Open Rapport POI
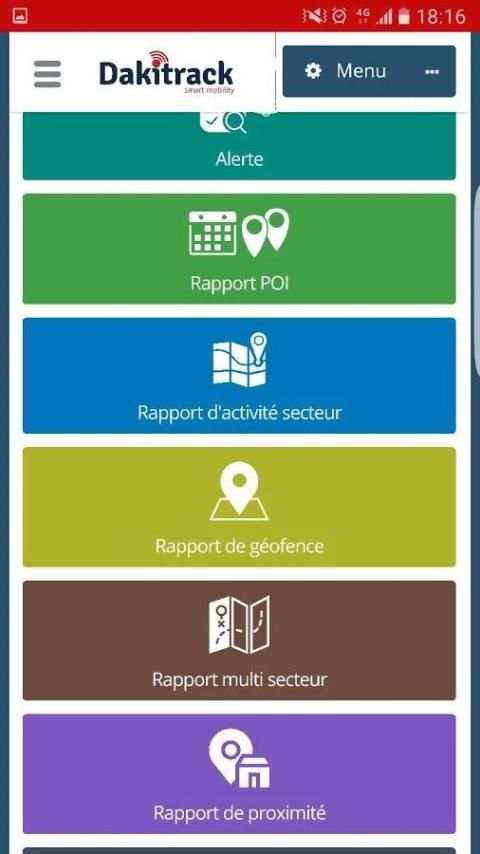480x854 pixels. tap(239, 249)
